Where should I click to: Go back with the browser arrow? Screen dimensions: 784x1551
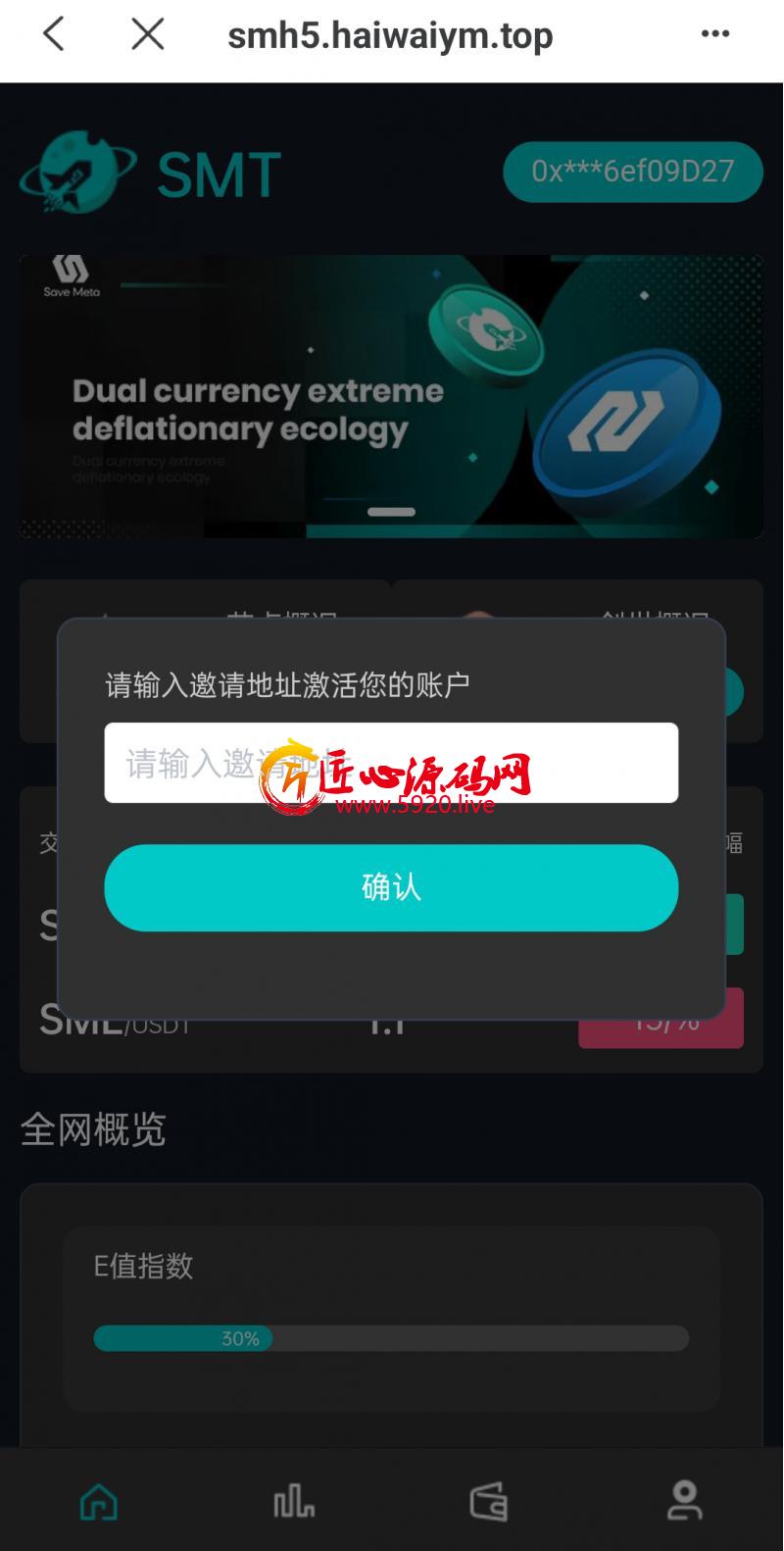(x=54, y=35)
